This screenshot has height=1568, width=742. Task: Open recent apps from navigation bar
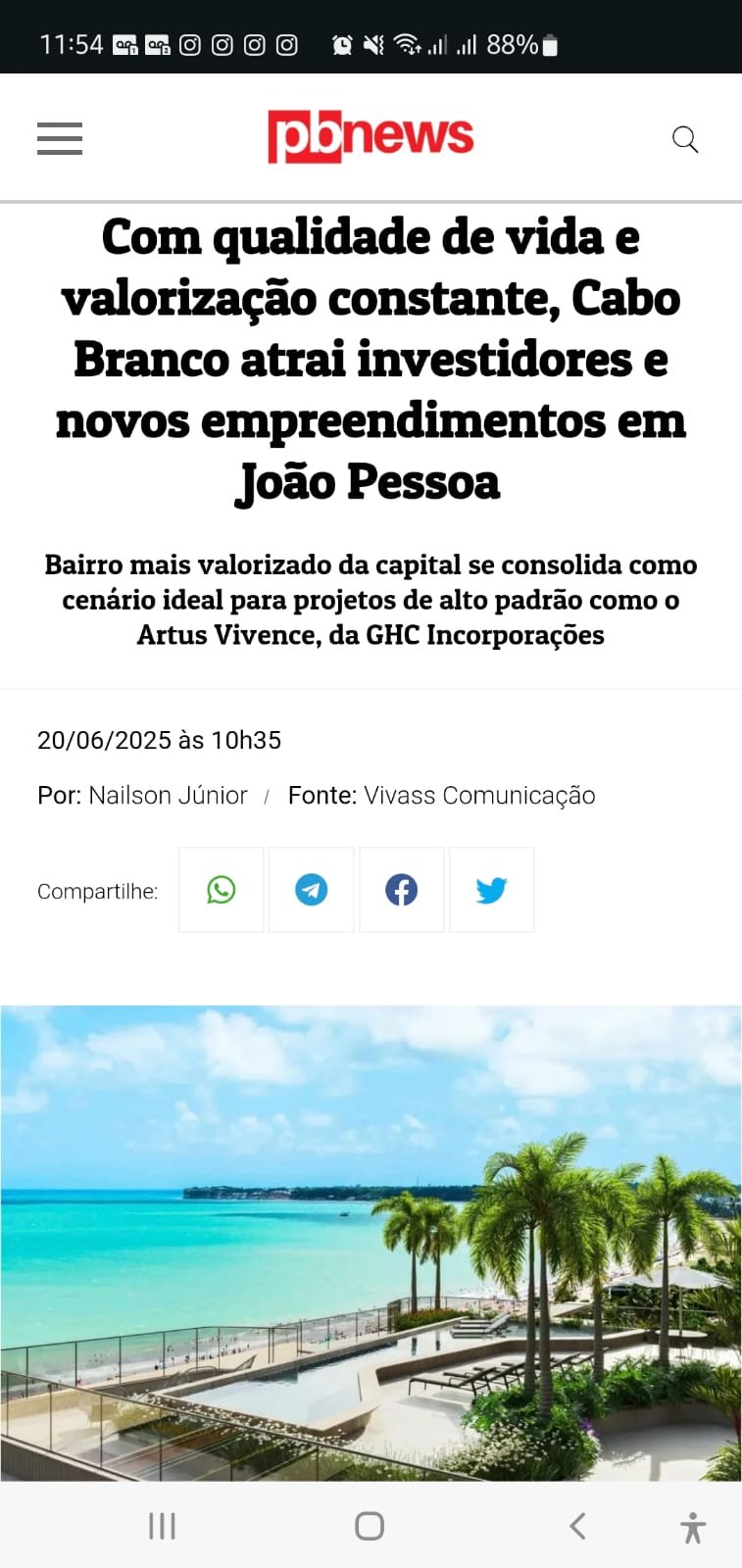[162, 1526]
